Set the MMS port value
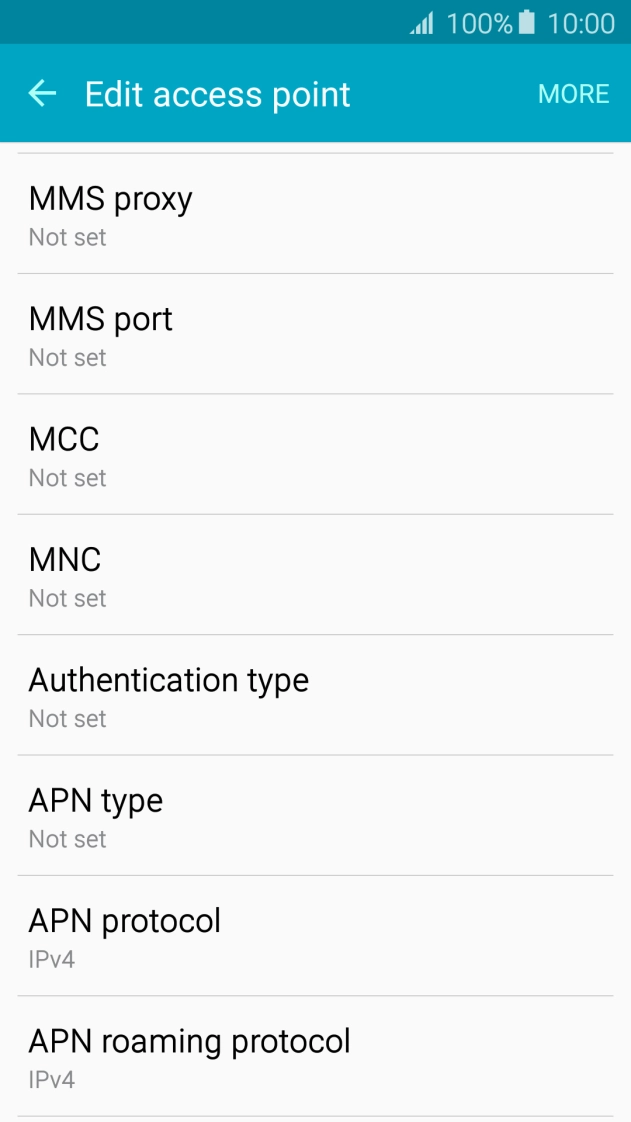The image size is (631, 1122). (x=315, y=334)
